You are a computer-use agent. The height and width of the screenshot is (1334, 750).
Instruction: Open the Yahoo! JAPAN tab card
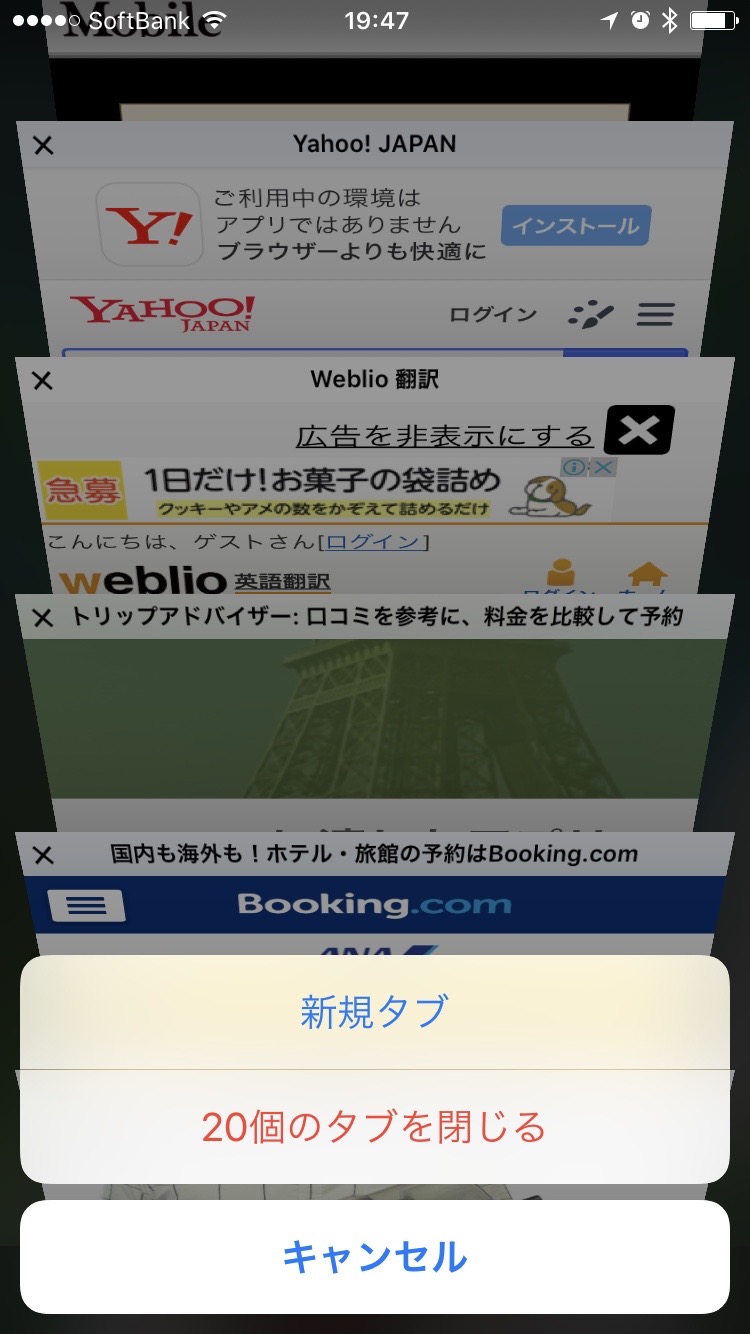tap(375, 250)
